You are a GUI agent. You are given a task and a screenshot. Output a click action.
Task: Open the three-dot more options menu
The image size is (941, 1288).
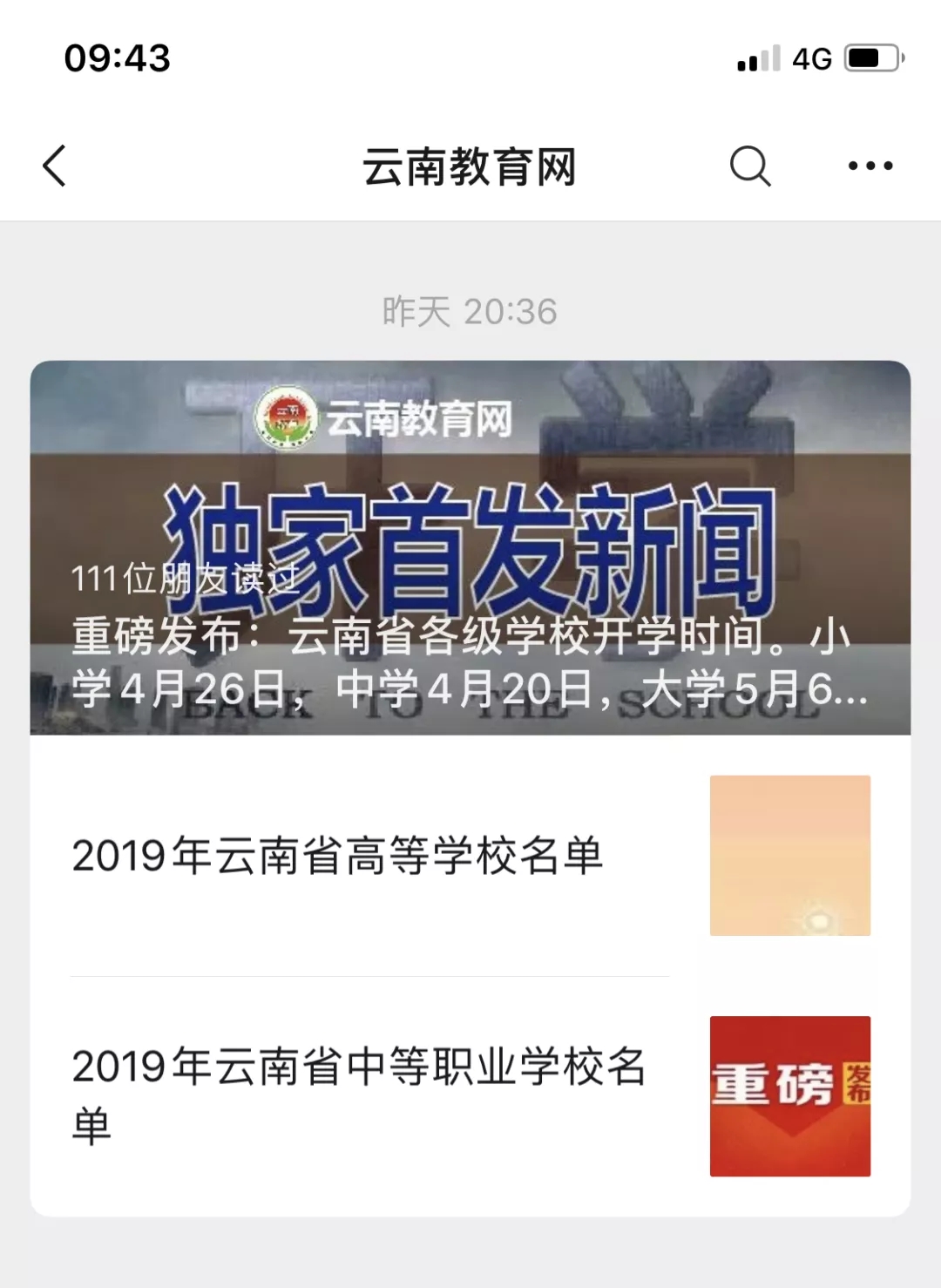tap(870, 166)
